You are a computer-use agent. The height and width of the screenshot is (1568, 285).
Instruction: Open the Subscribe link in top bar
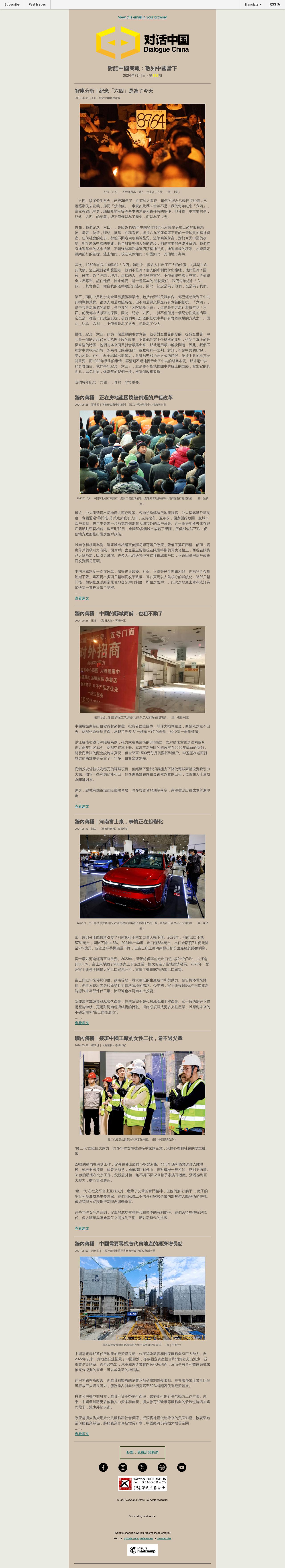coord(12,4)
